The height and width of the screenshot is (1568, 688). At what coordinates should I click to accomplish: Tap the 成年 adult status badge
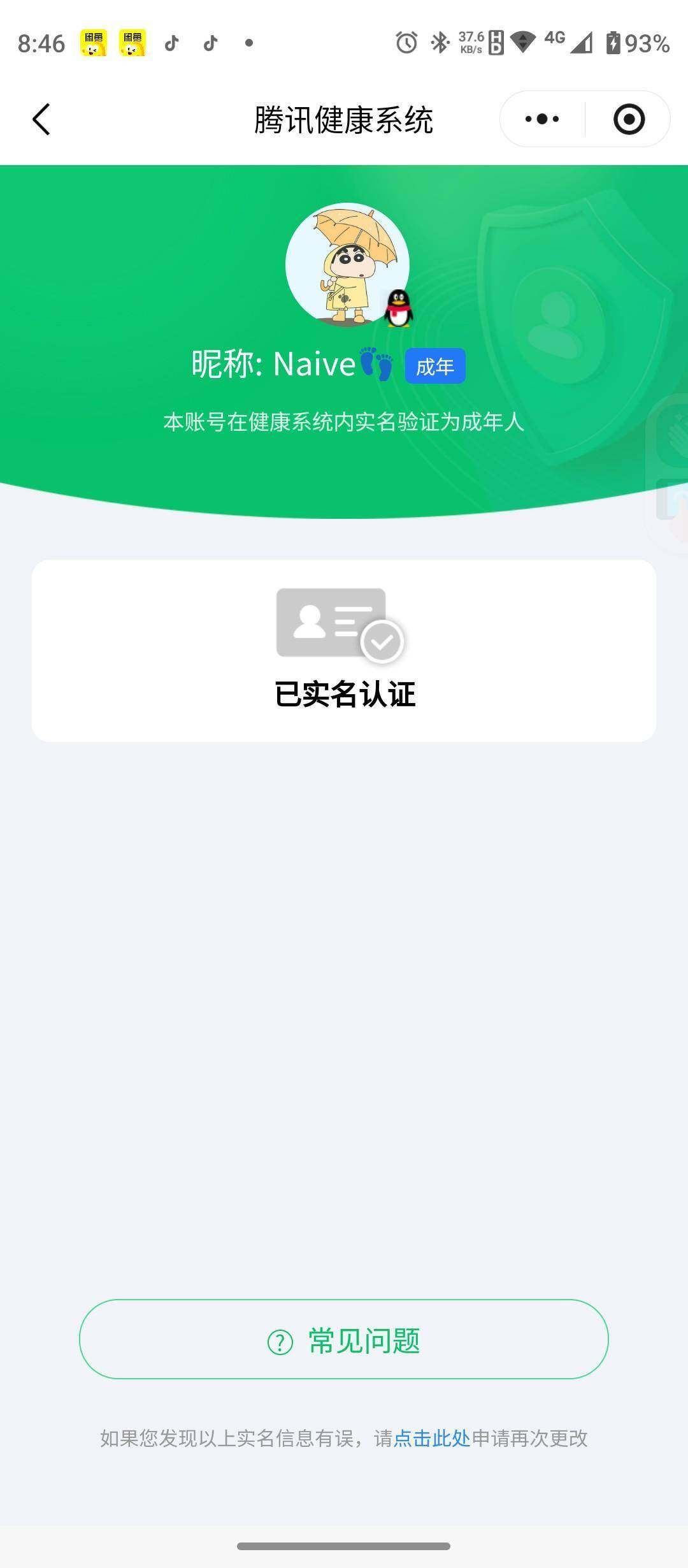(x=435, y=367)
